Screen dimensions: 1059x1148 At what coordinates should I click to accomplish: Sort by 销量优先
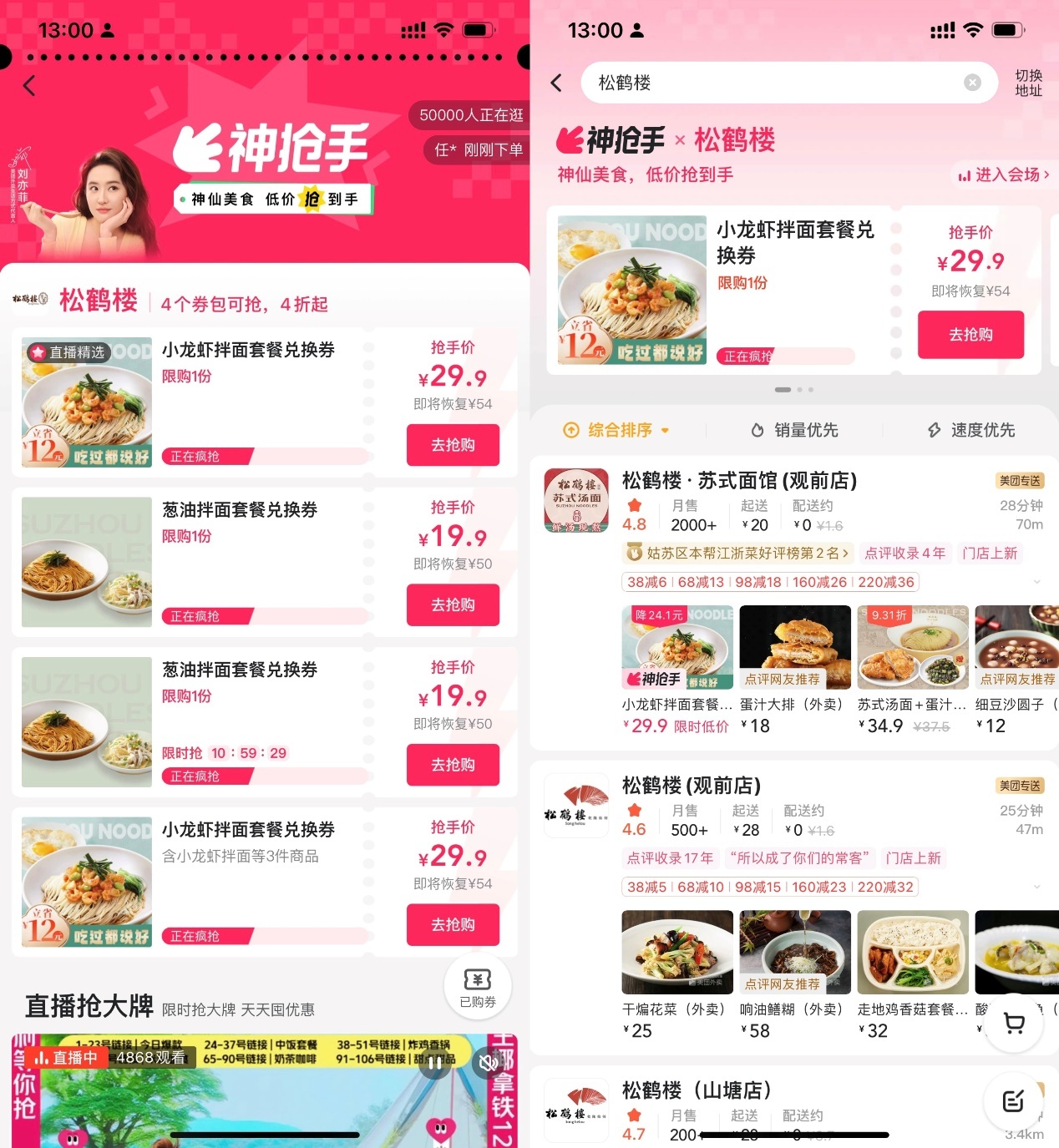click(794, 430)
